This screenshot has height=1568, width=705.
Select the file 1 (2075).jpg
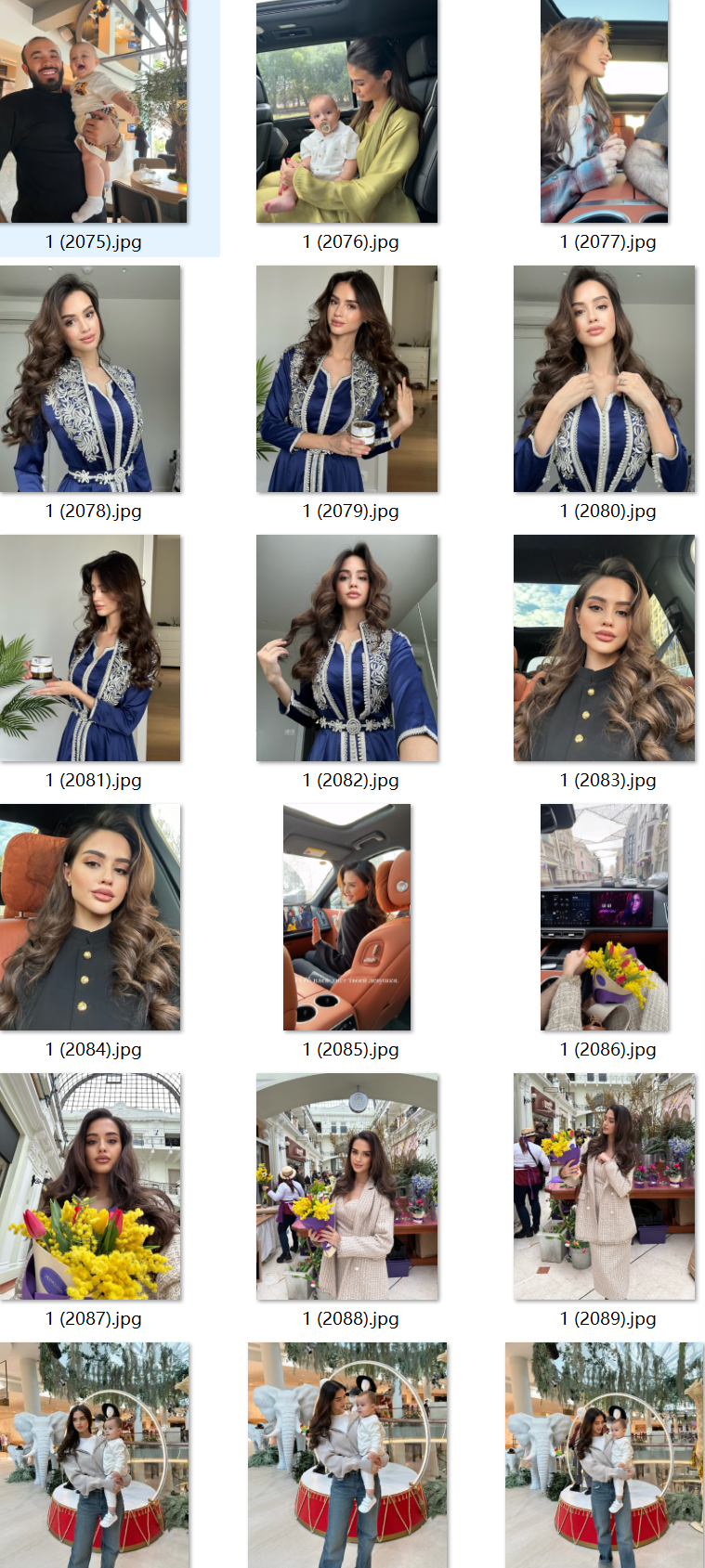93,111
